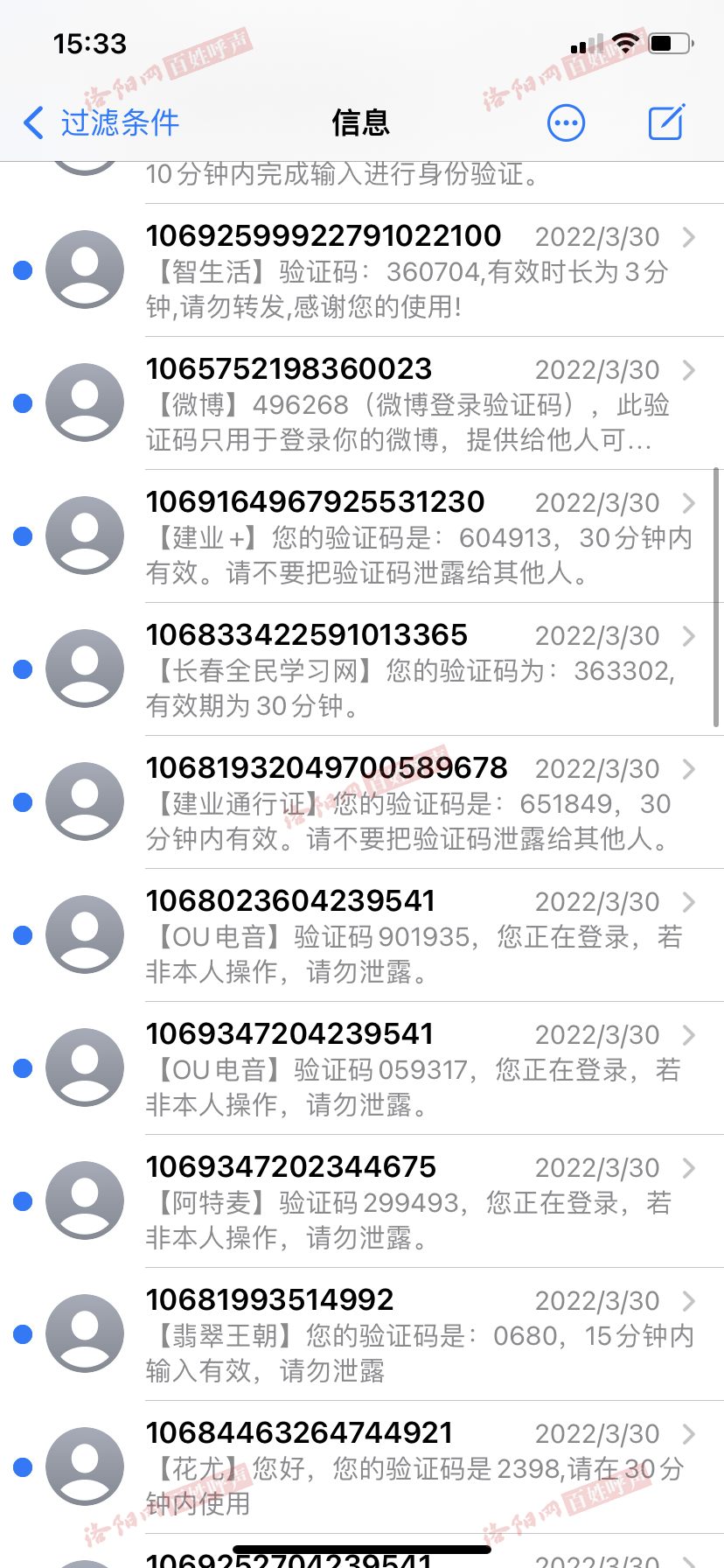Open the 建业通行证 verification message
724x1568 pixels.
tap(362, 802)
